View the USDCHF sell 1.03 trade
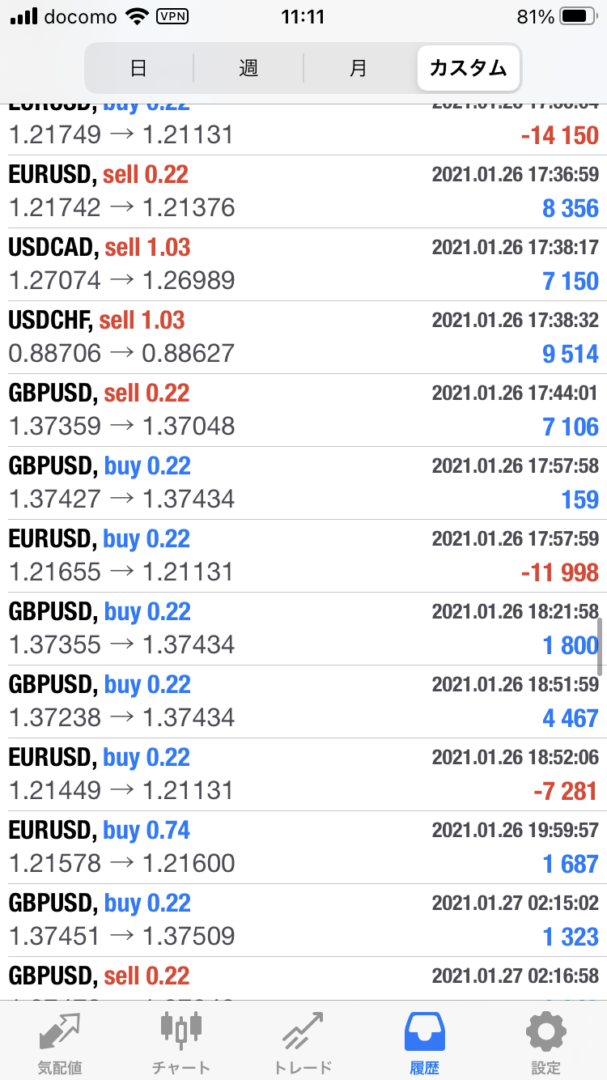Image resolution: width=607 pixels, height=1080 pixels. point(303,337)
